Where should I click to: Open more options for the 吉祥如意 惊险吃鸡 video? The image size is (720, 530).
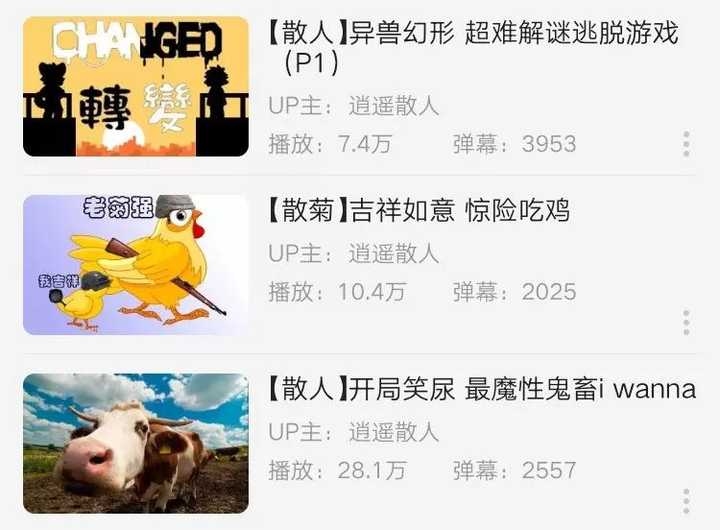click(686, 322)
